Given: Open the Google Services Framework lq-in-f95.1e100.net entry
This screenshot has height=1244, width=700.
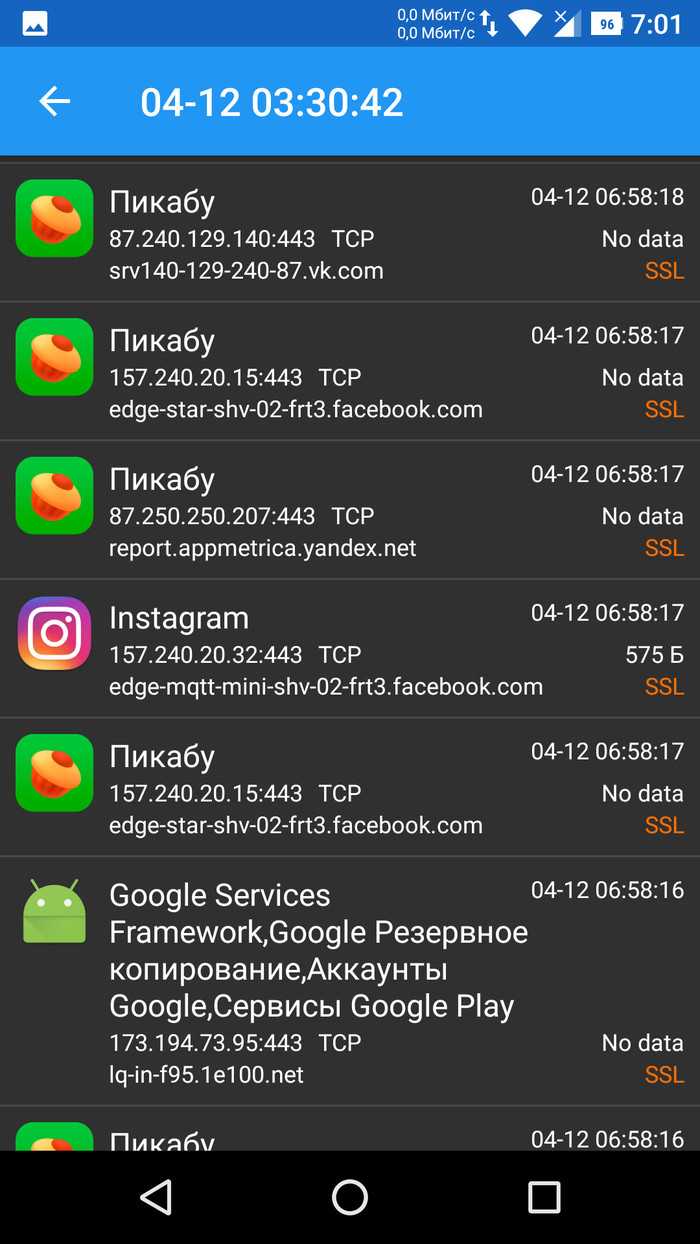Looking at the screenshot, I should (350, 982).
